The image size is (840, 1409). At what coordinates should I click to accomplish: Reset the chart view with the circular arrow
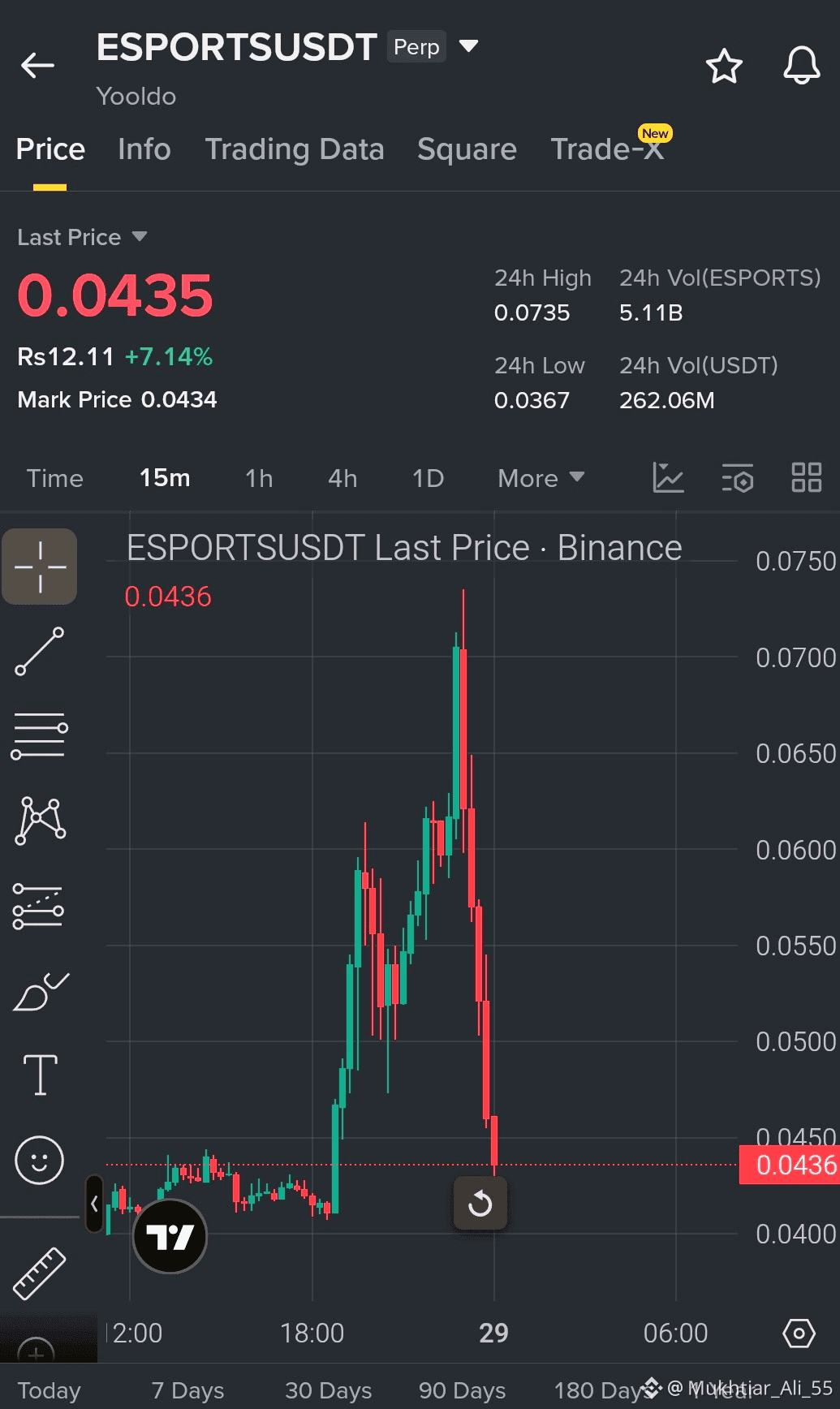click(480, 1203)
